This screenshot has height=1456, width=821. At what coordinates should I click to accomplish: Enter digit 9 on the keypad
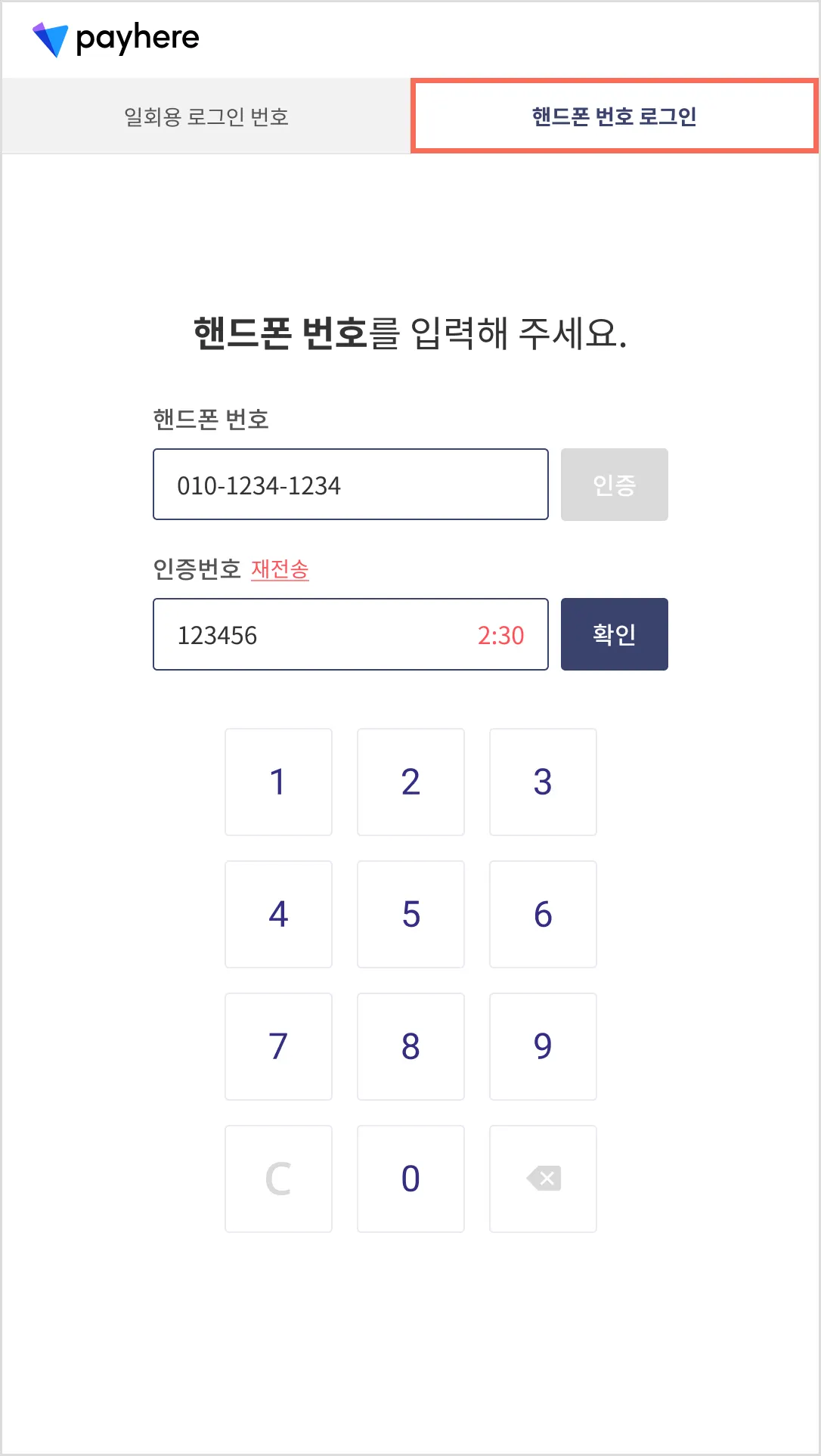[543, 1046]
